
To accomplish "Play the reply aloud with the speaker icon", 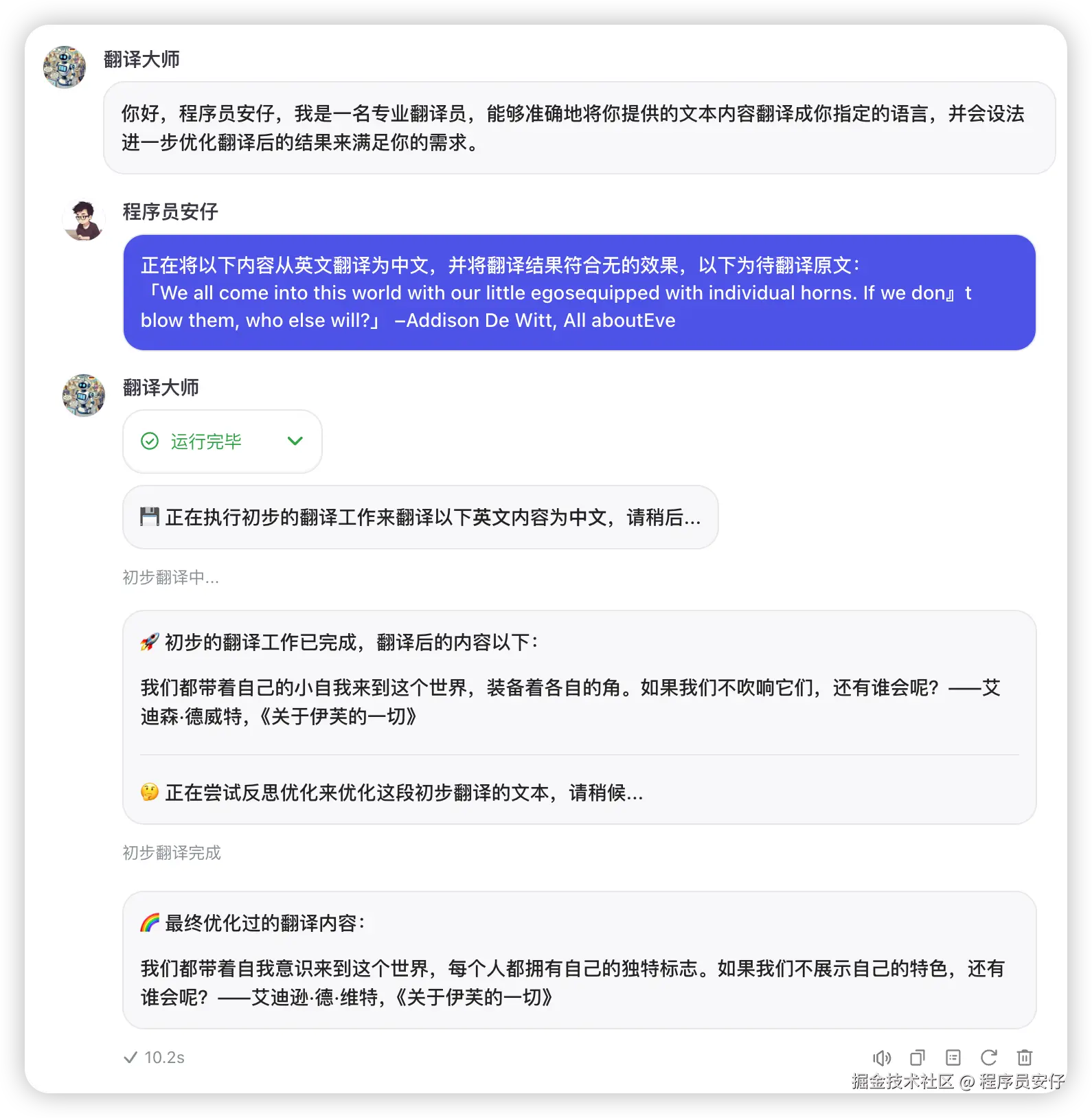I will coord(882,1058).
